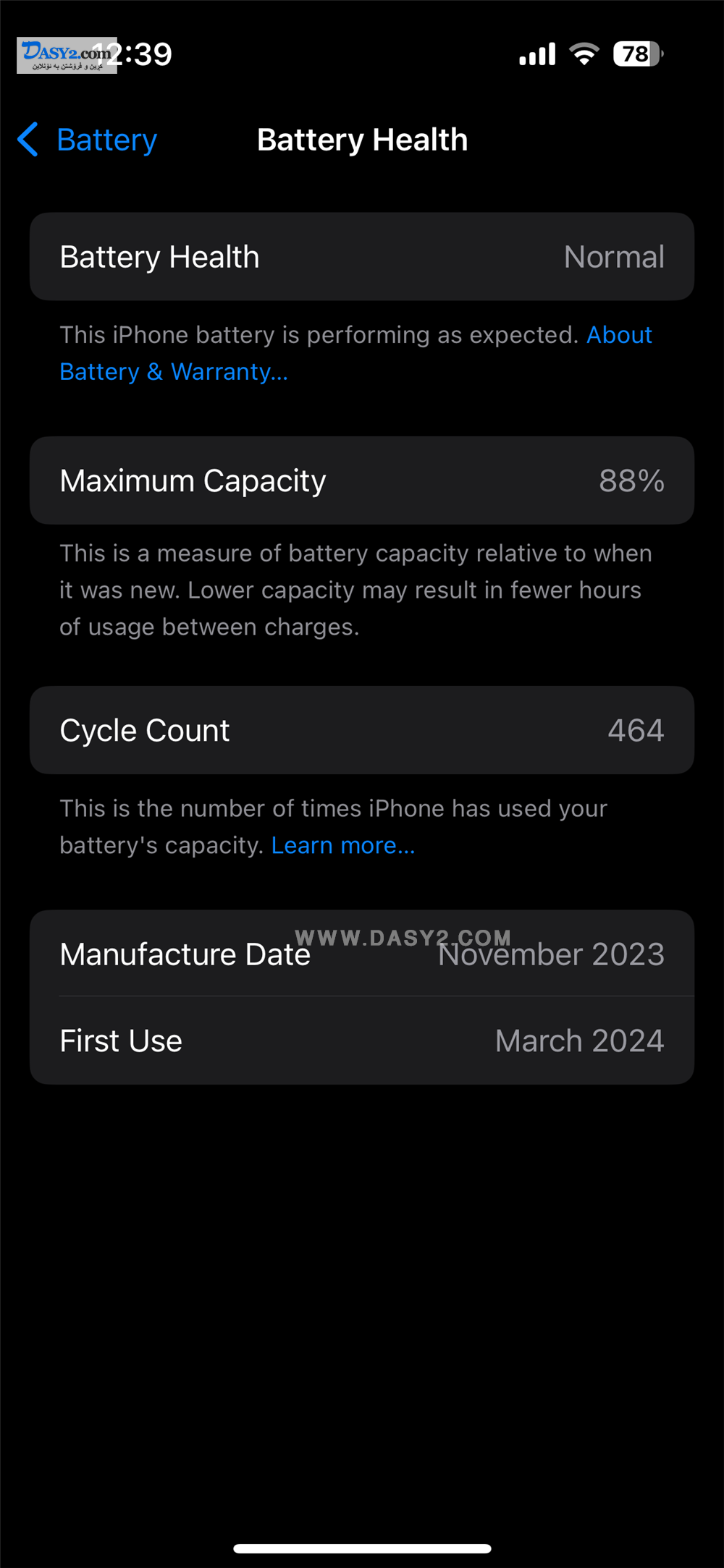Viewport: 724px width, 1568px height.
Task: Open Learn more about cycle count
Action: (343, 845)
